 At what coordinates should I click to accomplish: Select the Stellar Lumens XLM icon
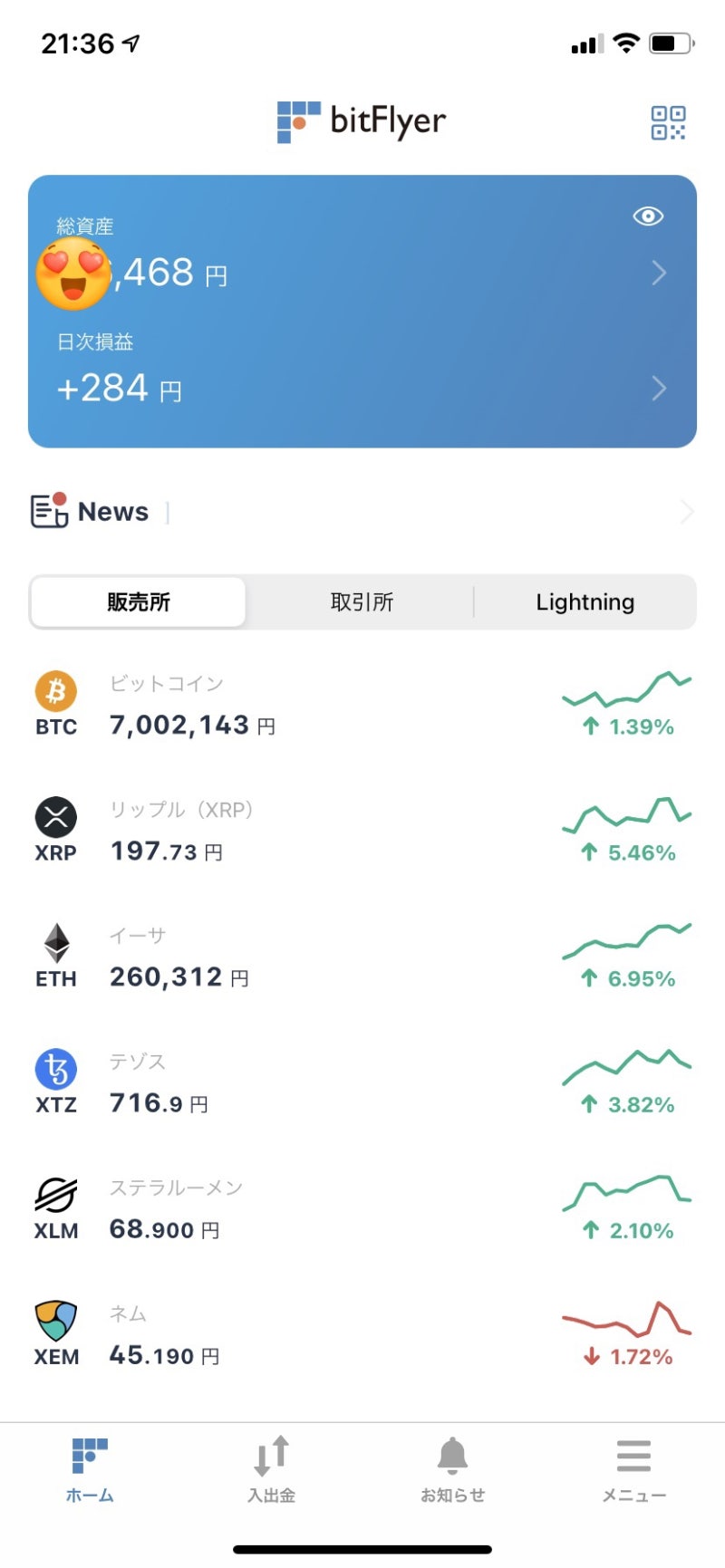pos(55,1195)
